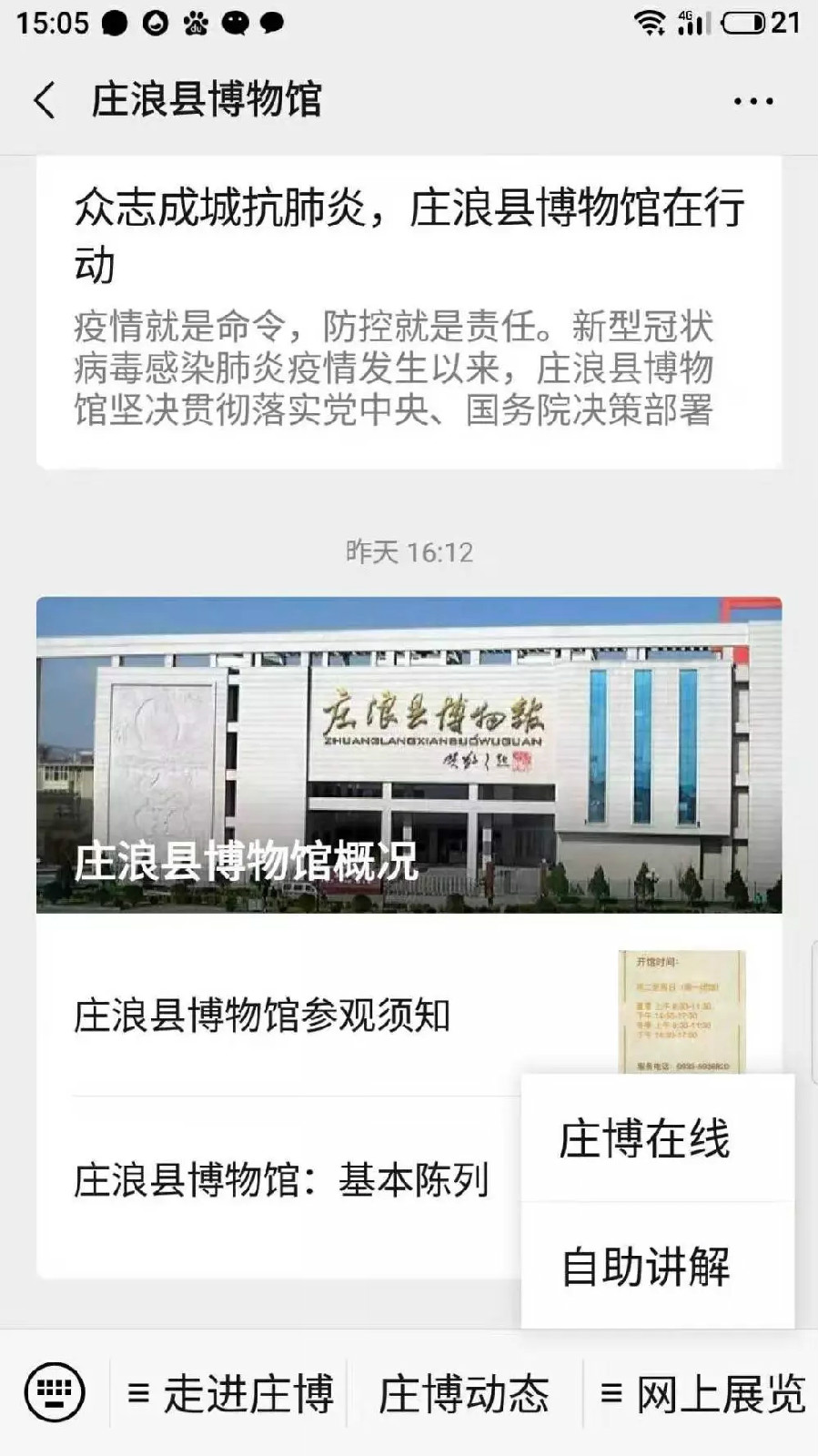The height and width of the screenshot is (1456, 818).
Task: Select 庄博在线 from popup menu
Action: pos(644,1139)
